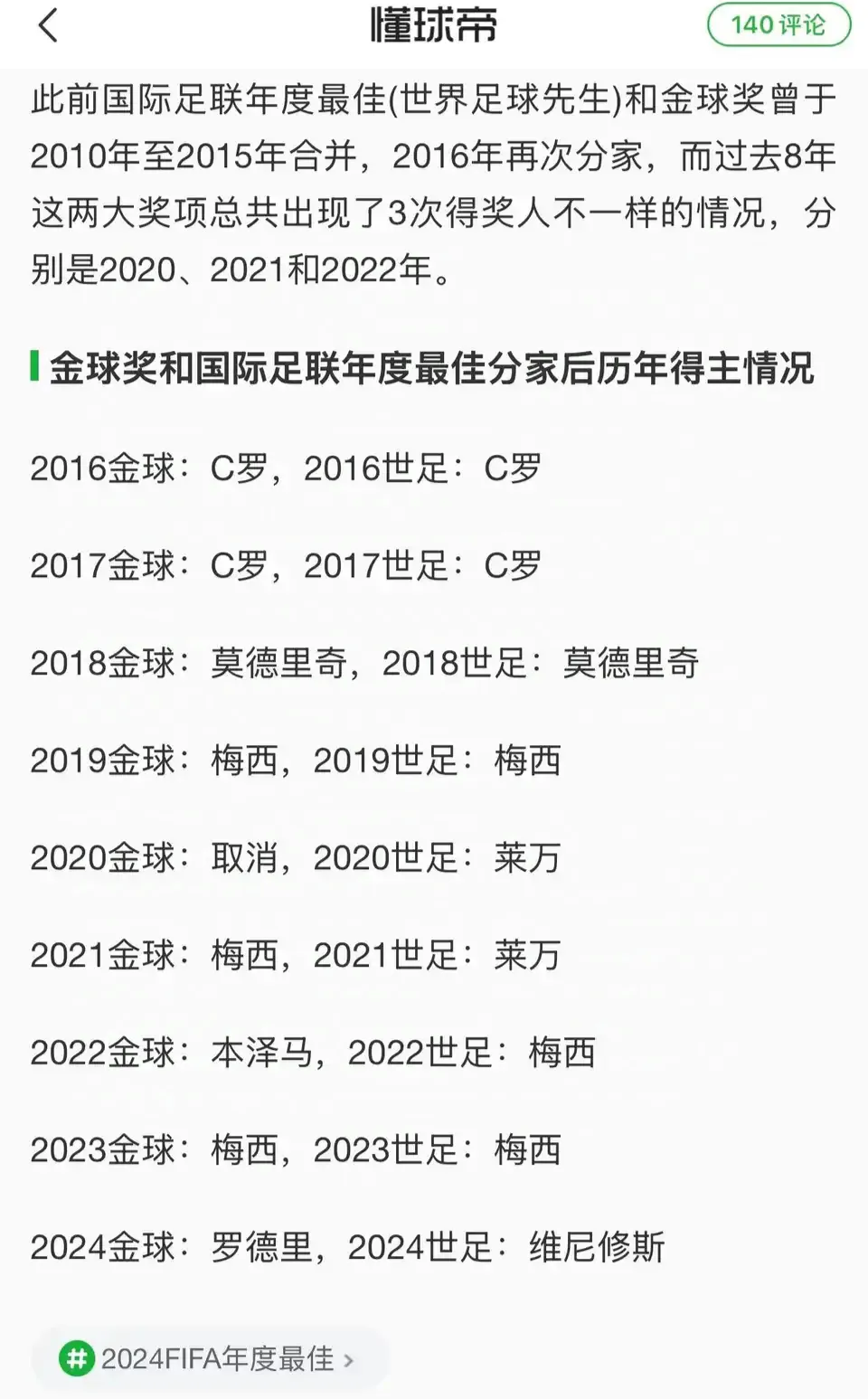The width and height of the screenshot is (868, 1399).
Task: Tap the 2020 line mentioning 取消
Action: pyautogui.click(x=298, y=857)
